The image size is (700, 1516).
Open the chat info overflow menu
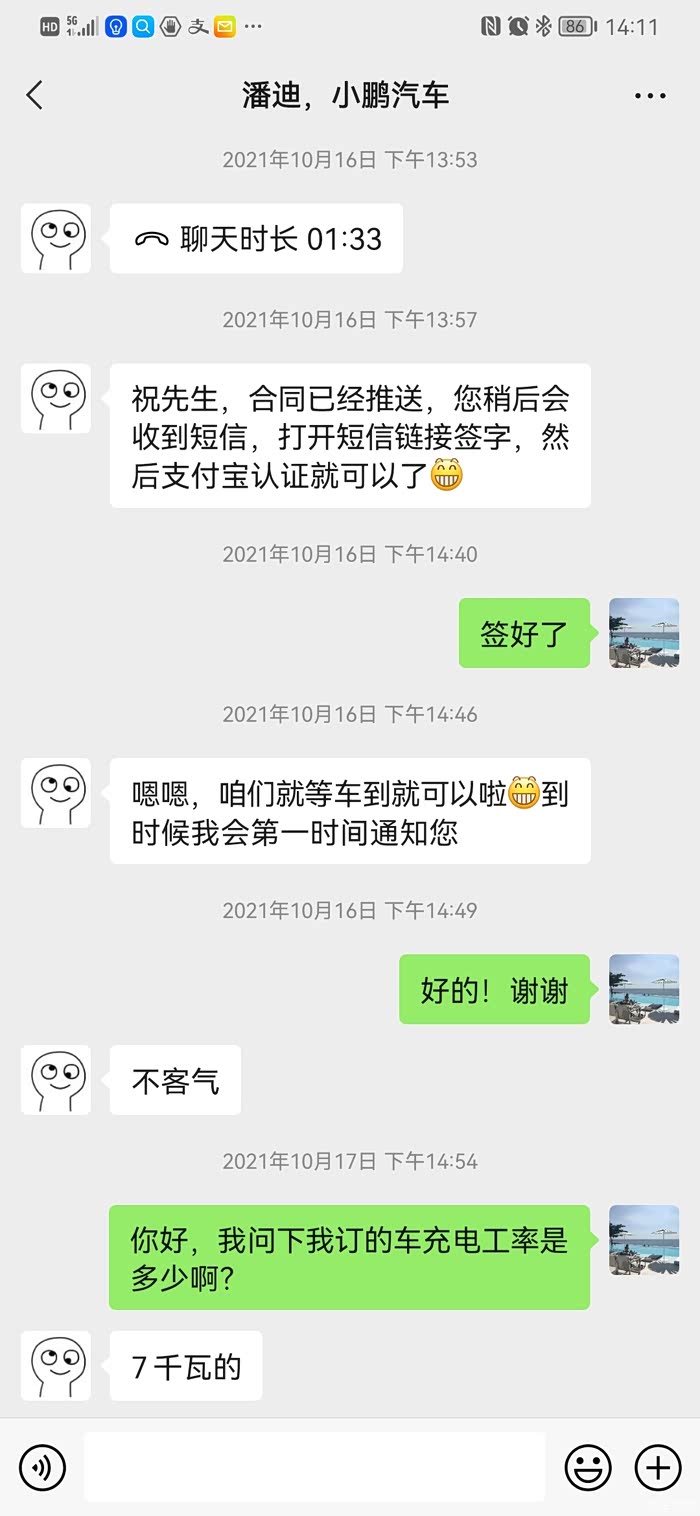650,96
